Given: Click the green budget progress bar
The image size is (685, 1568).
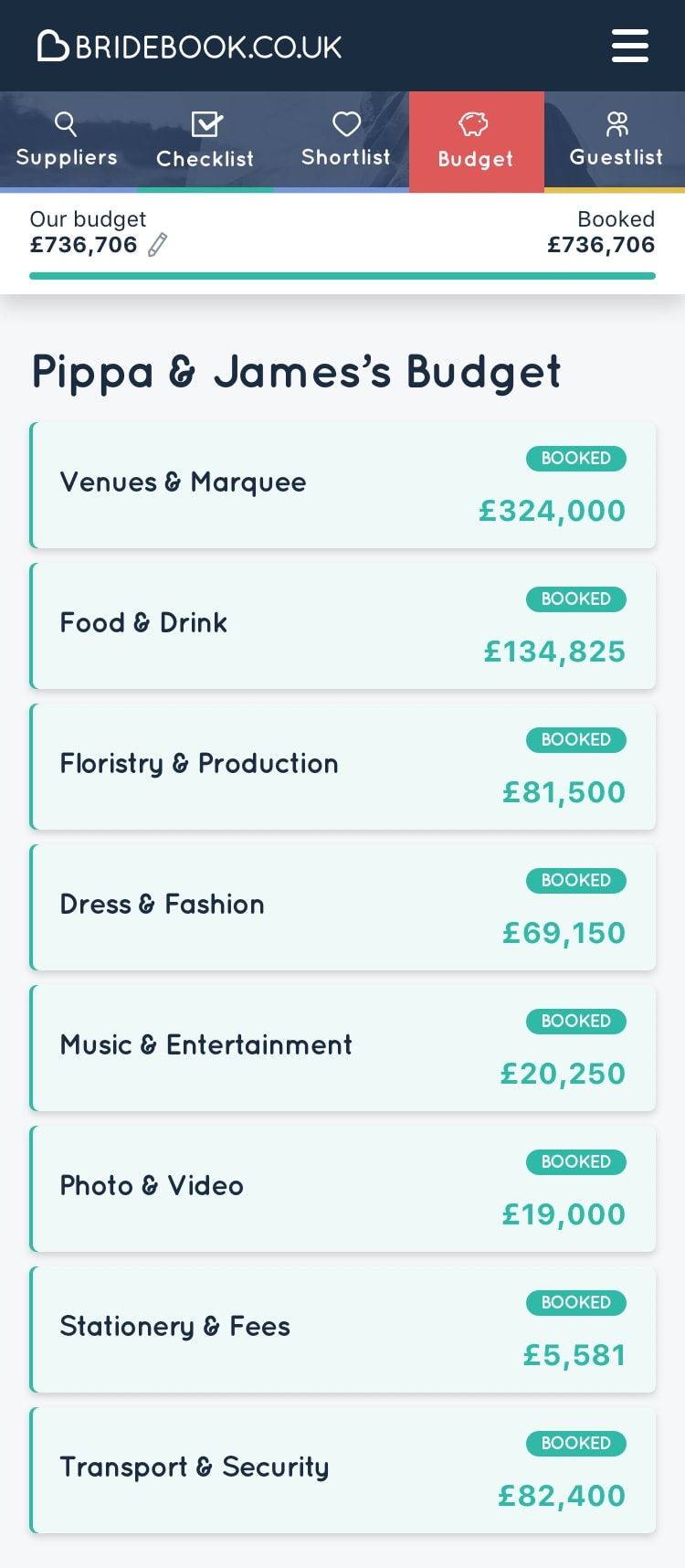Looking at the screenshot, I should coord(342,274).
